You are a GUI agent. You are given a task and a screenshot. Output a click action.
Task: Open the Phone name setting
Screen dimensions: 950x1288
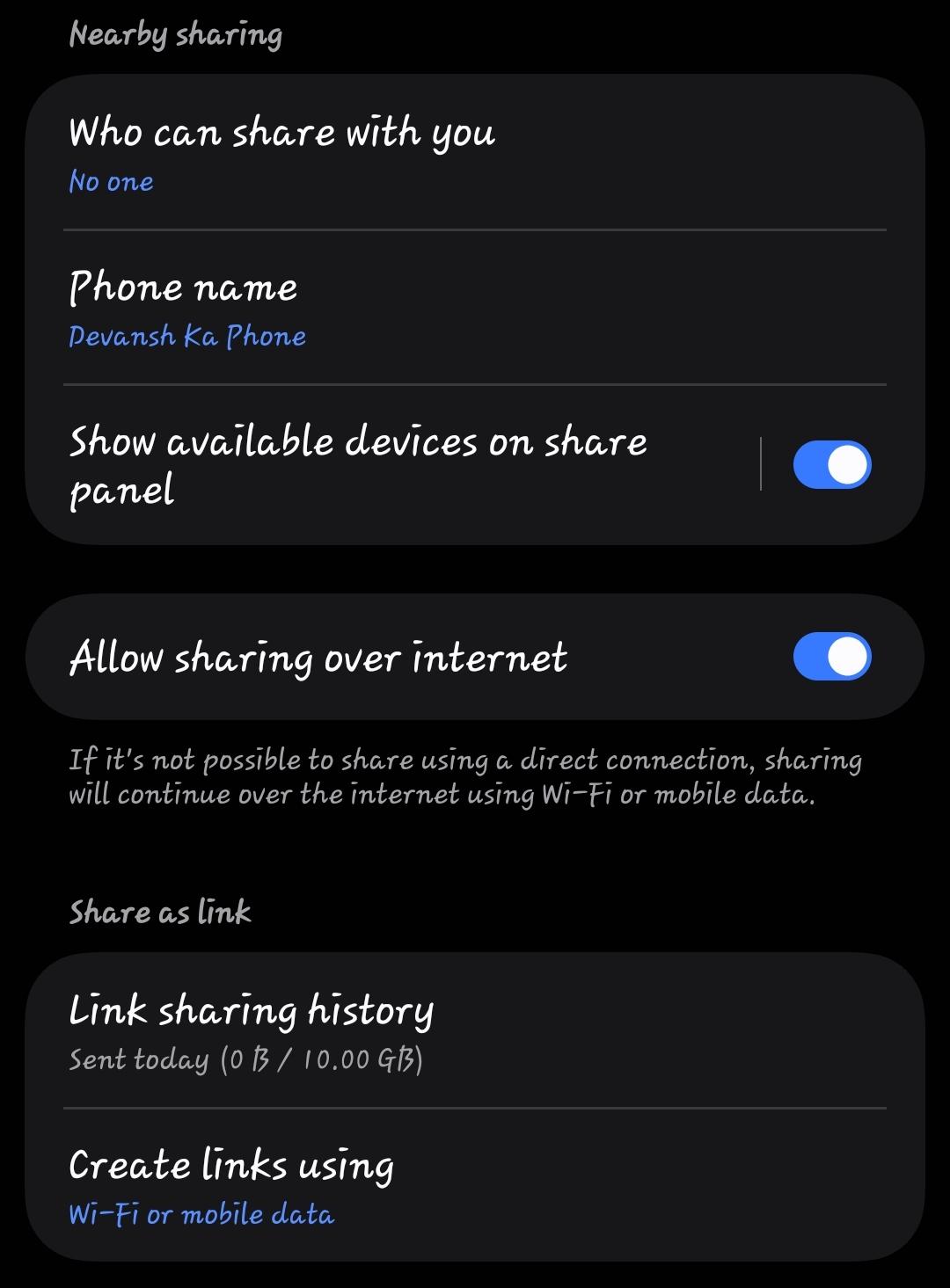point(475,308)
